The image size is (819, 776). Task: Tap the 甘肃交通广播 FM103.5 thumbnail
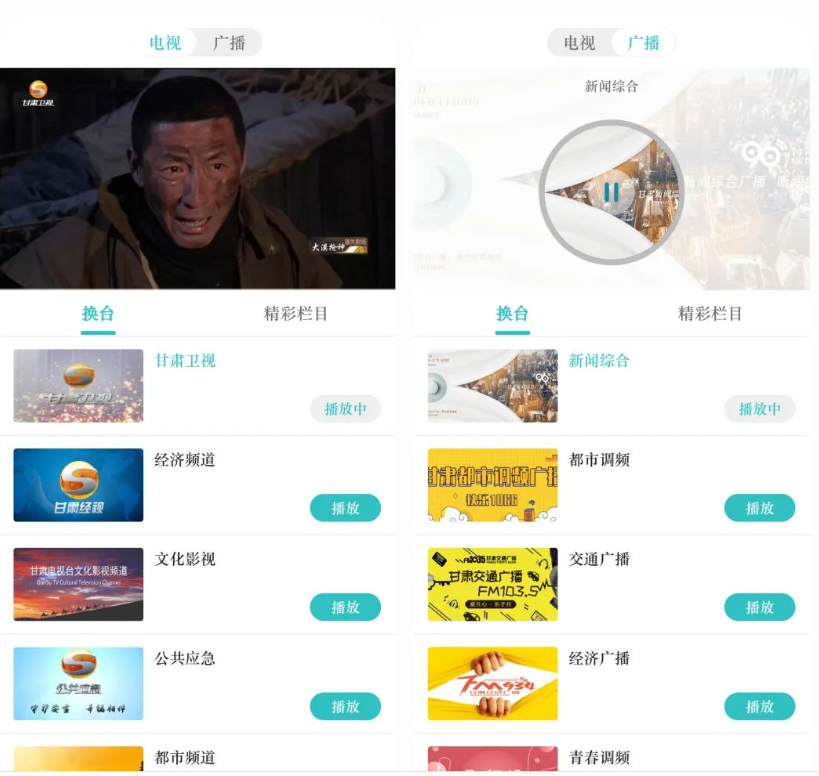tap(492, 584)
